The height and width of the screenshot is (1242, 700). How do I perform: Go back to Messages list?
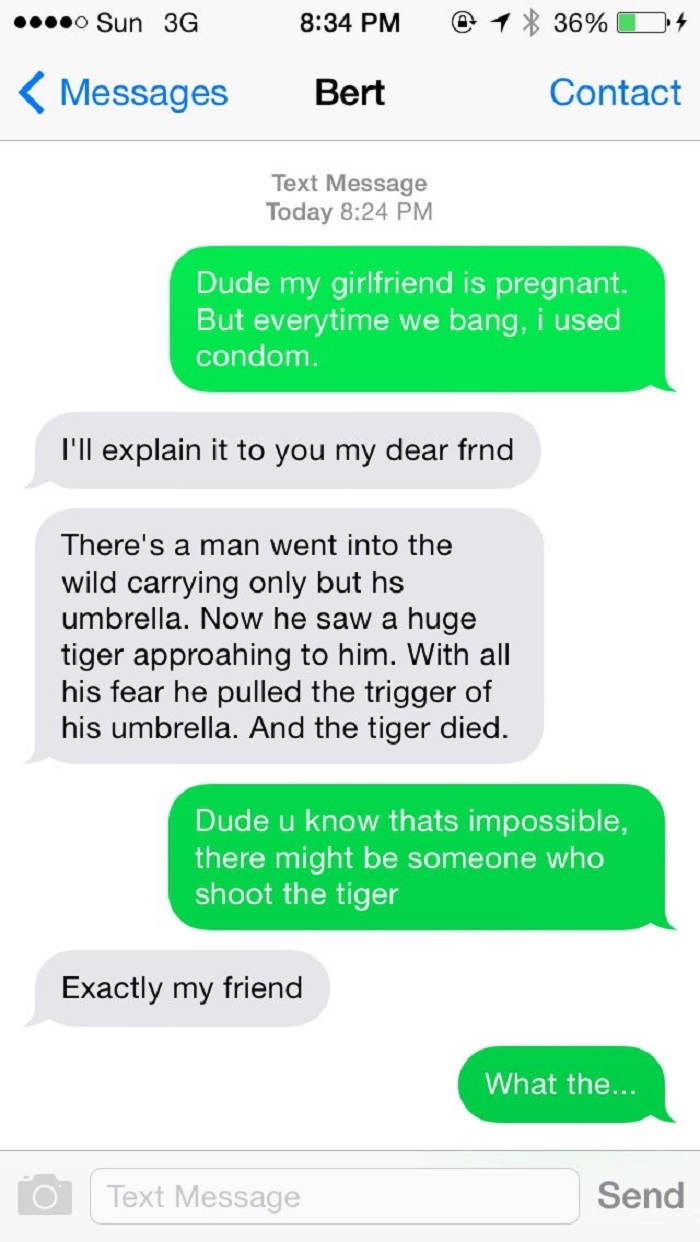[x=122, y=93]
